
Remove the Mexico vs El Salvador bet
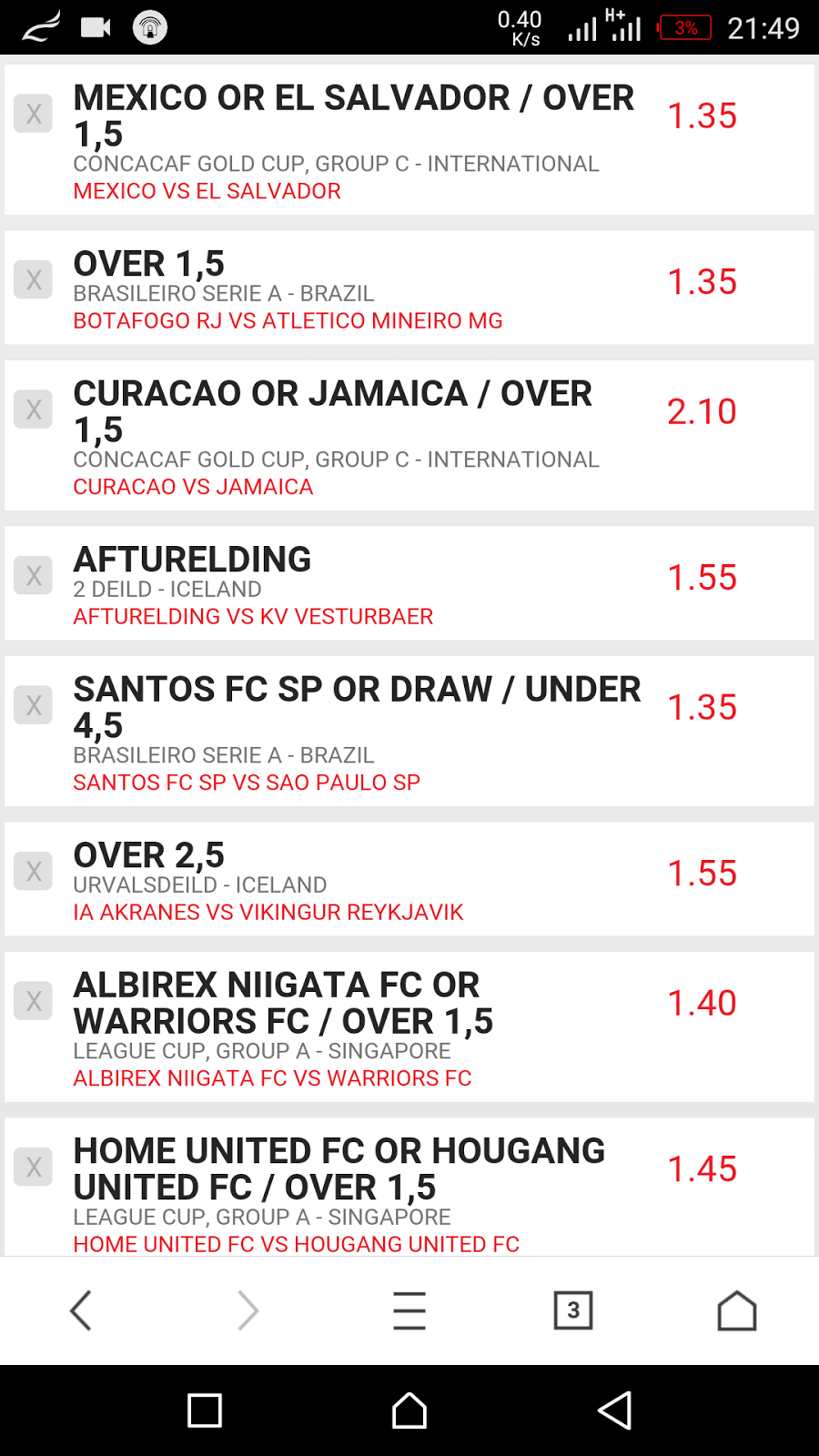coord(34,114)
